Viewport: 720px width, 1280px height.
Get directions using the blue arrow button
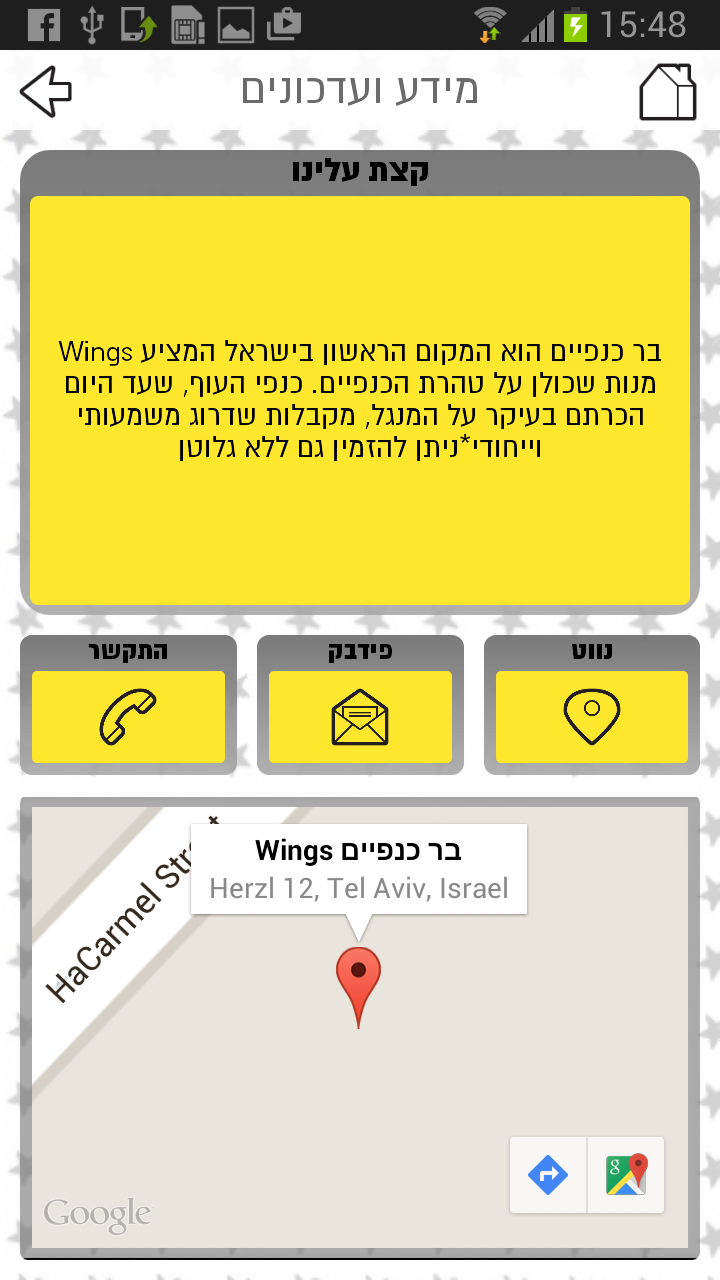point(548,1175)
